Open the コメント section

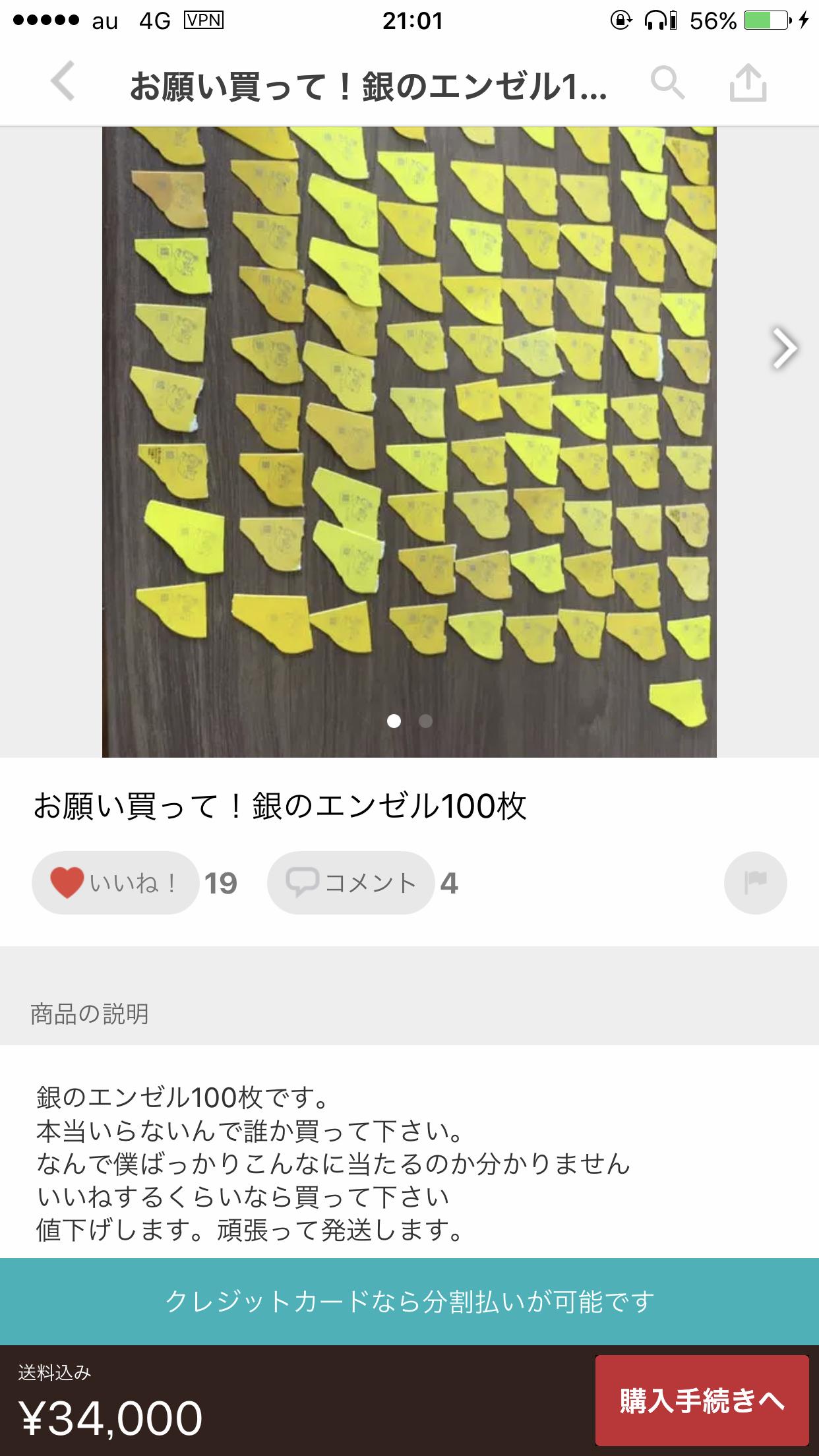pyautogui.click(x=351, y=883)
